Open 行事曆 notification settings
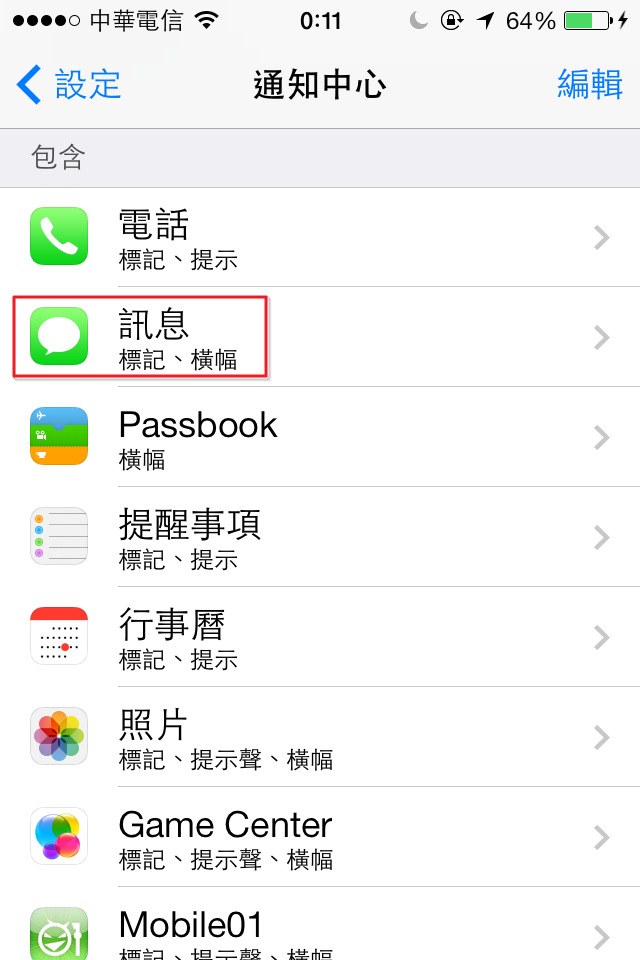Viewport: 640px width, 960px height. click(x=320, y=637)
